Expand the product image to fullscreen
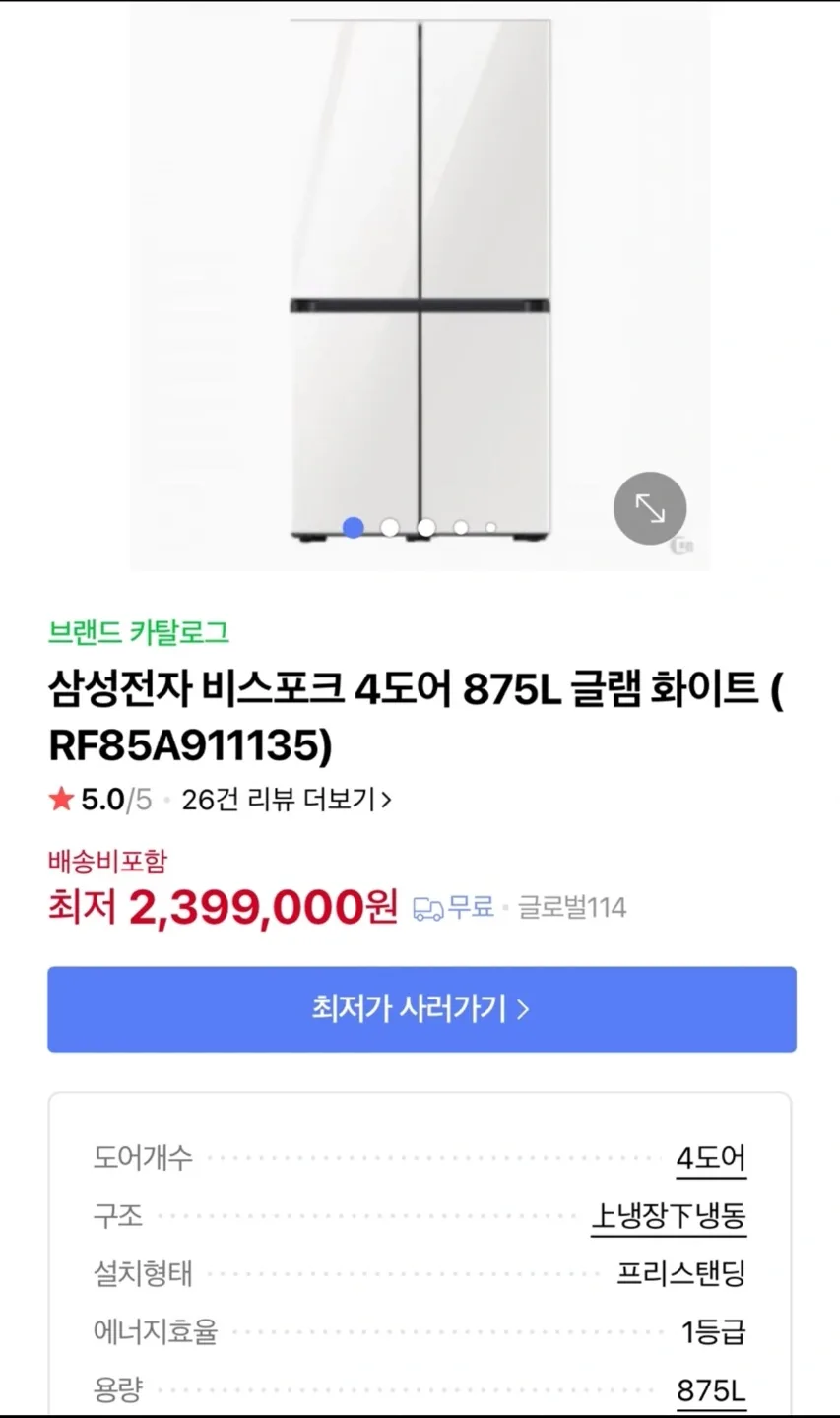The width and height of the screenshot is (840, 1418). pos(649,508)
